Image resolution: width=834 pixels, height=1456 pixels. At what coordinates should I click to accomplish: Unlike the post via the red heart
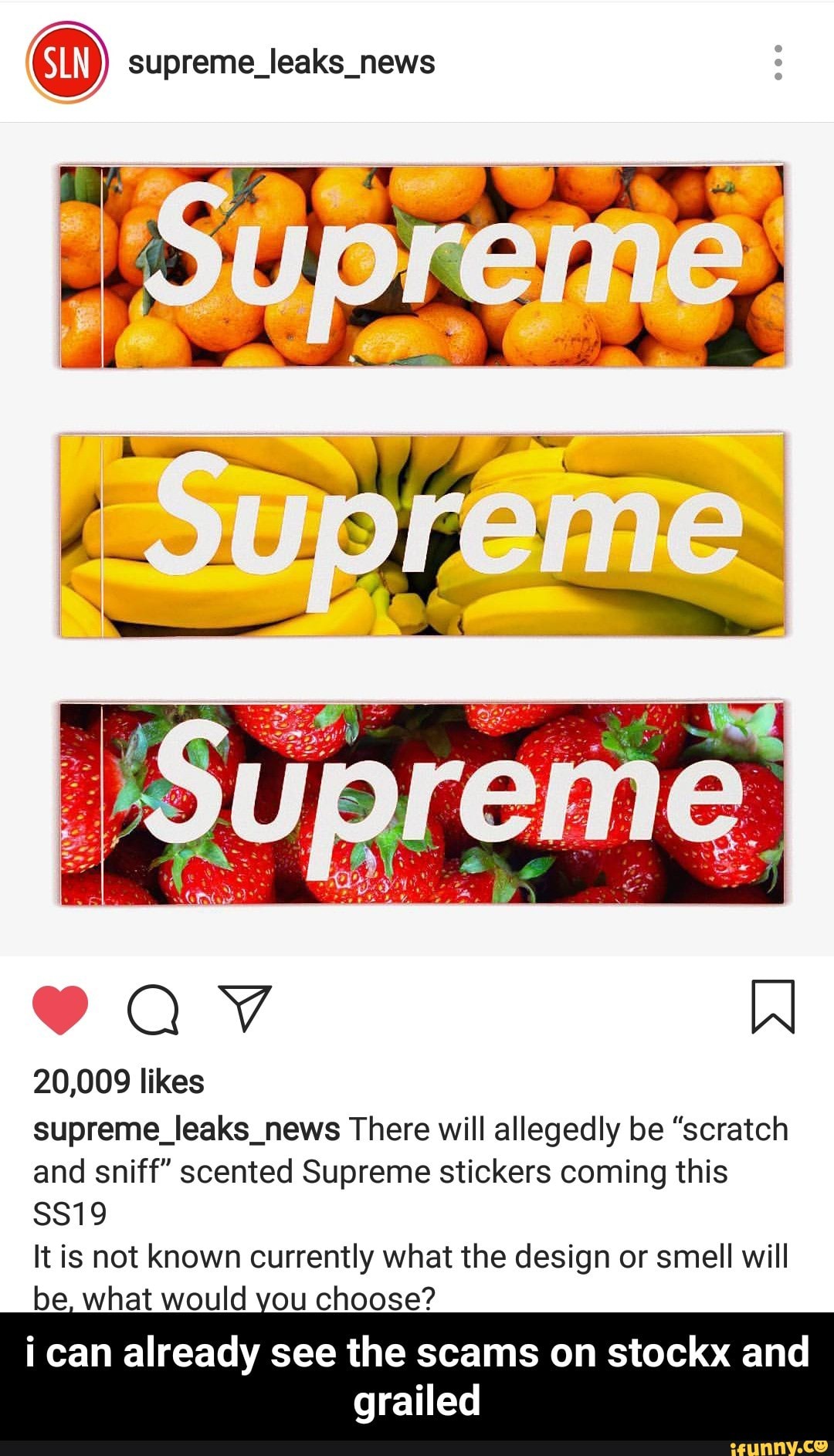(x=60, y=1009)
